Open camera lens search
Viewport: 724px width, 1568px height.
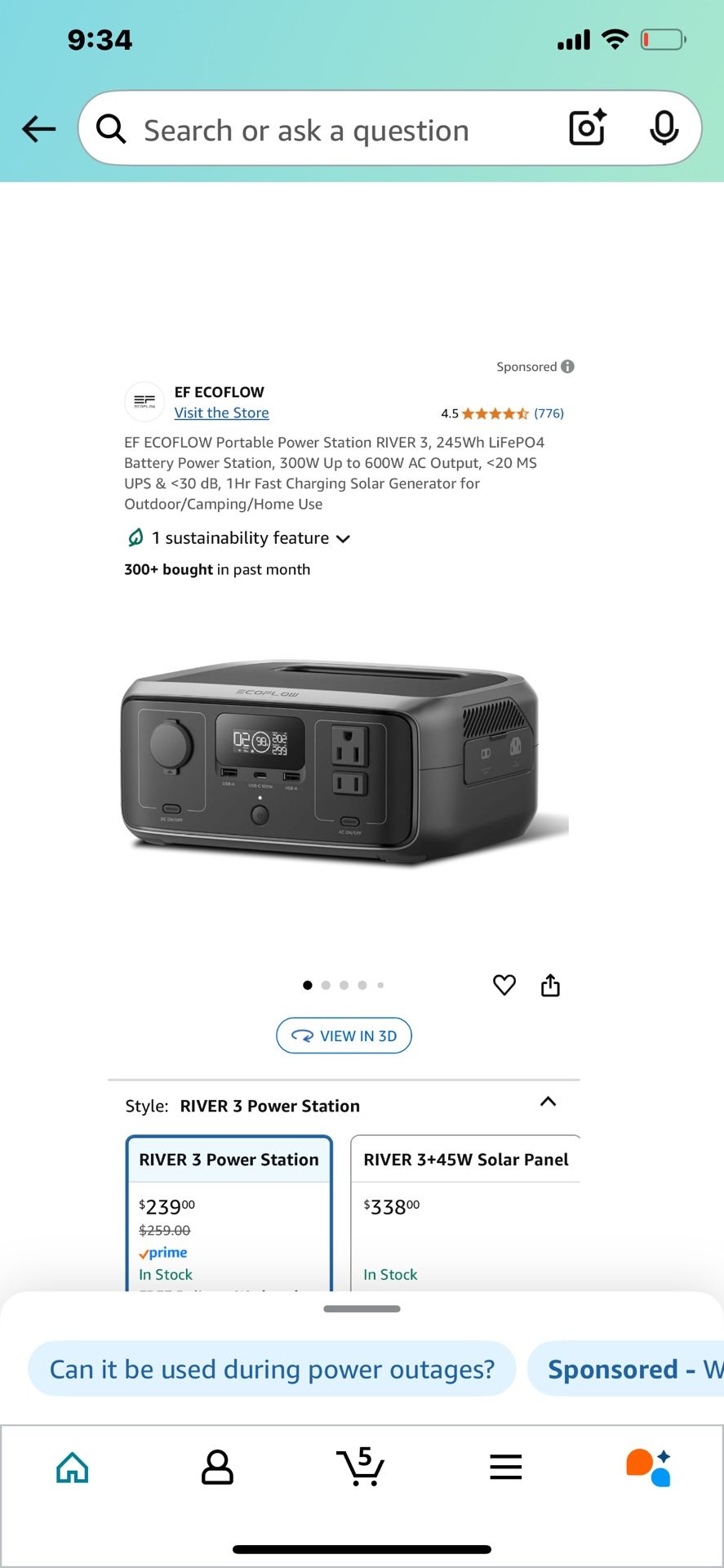pyautogui.click(x=587, y=128)
